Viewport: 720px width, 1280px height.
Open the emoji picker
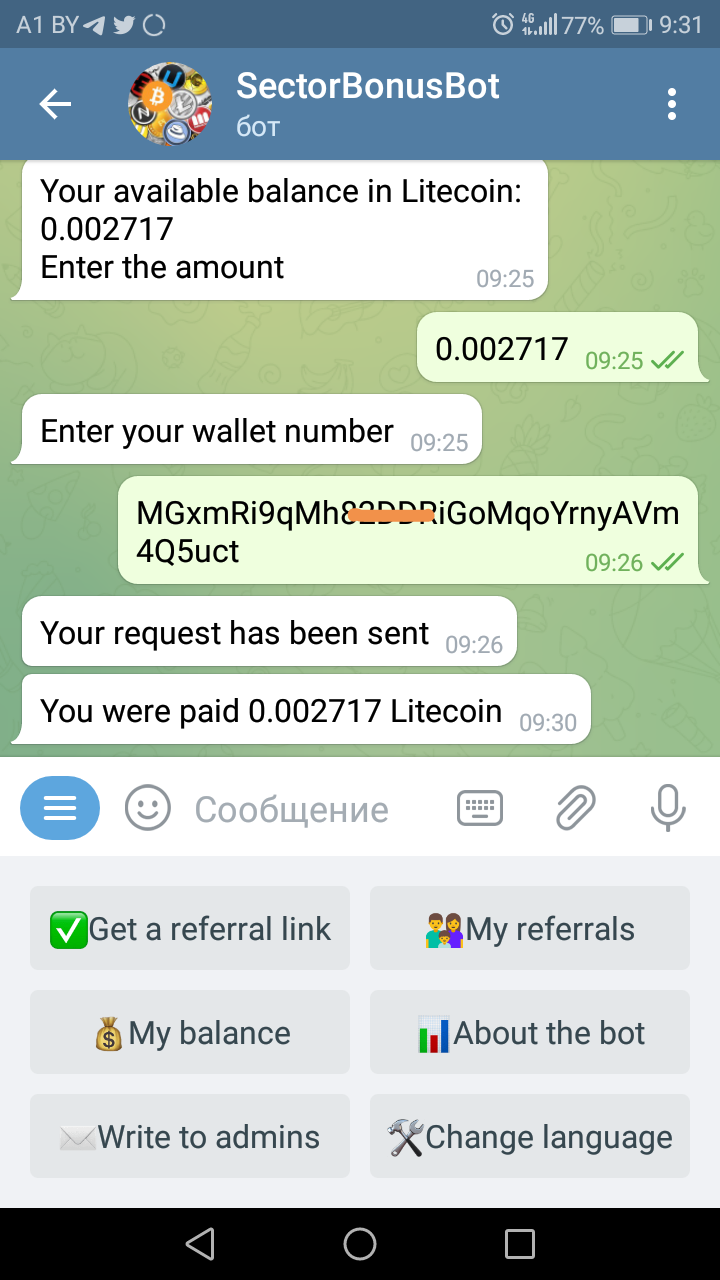[147, 808]
